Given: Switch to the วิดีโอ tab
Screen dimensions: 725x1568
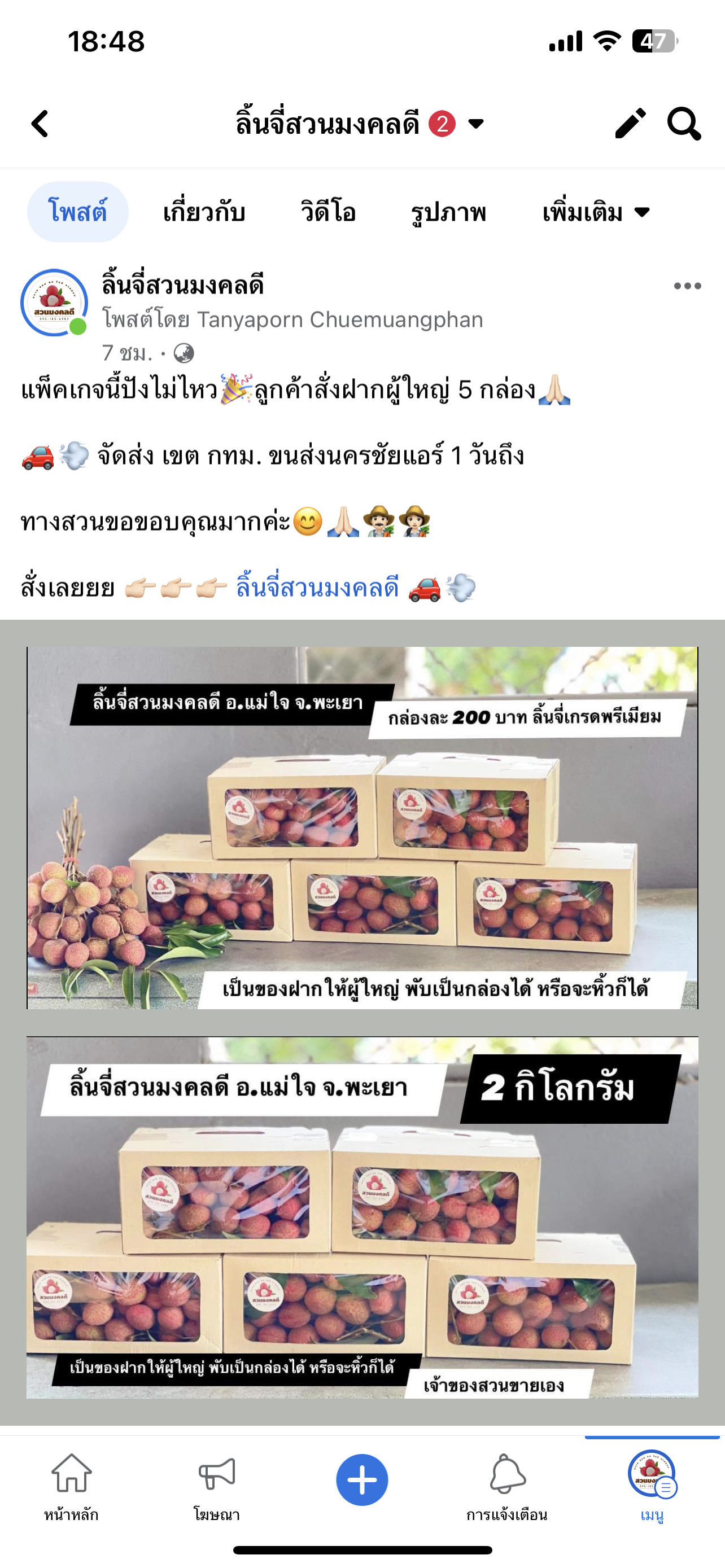Looking at the screenshot, I should (x=328, y=212).
